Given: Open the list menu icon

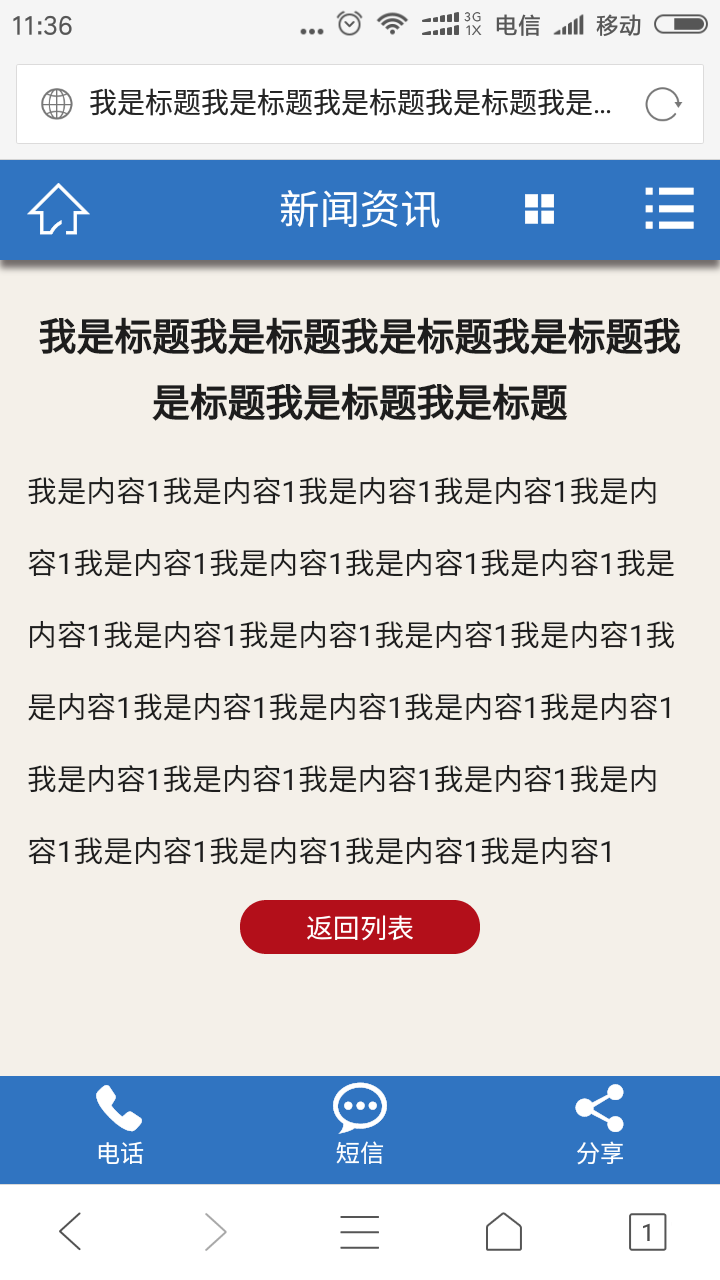Looking at the screenshot, I should (x=669, y=209).
